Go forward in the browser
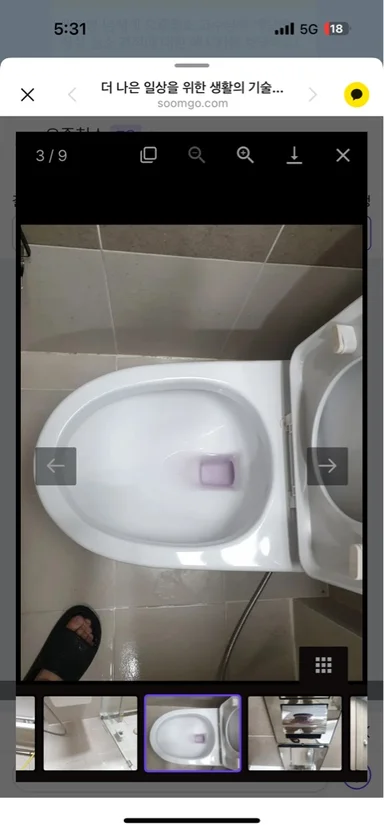The image size is (384, 831). coord(312,95)
